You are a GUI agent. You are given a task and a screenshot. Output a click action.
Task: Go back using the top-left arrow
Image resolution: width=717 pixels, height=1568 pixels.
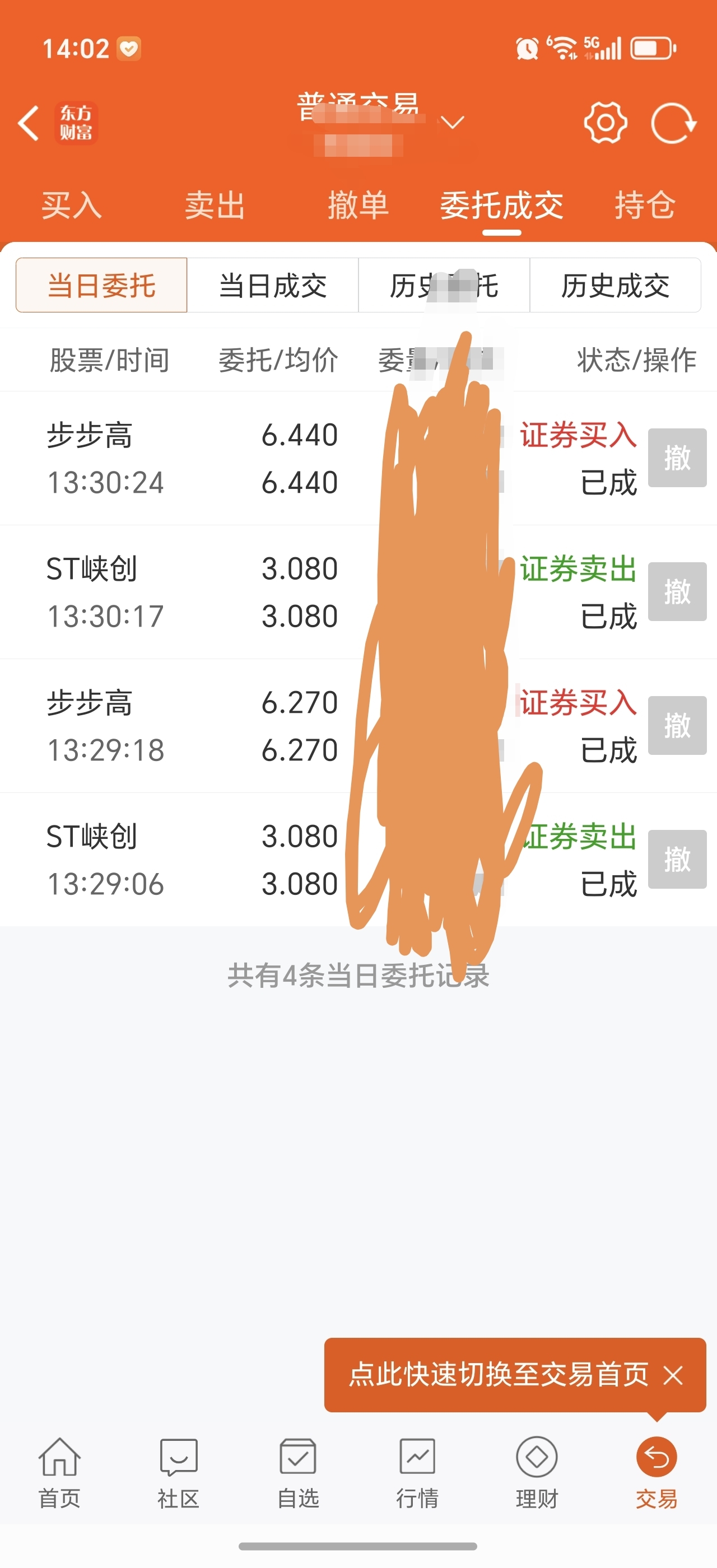tap(29, 123)
